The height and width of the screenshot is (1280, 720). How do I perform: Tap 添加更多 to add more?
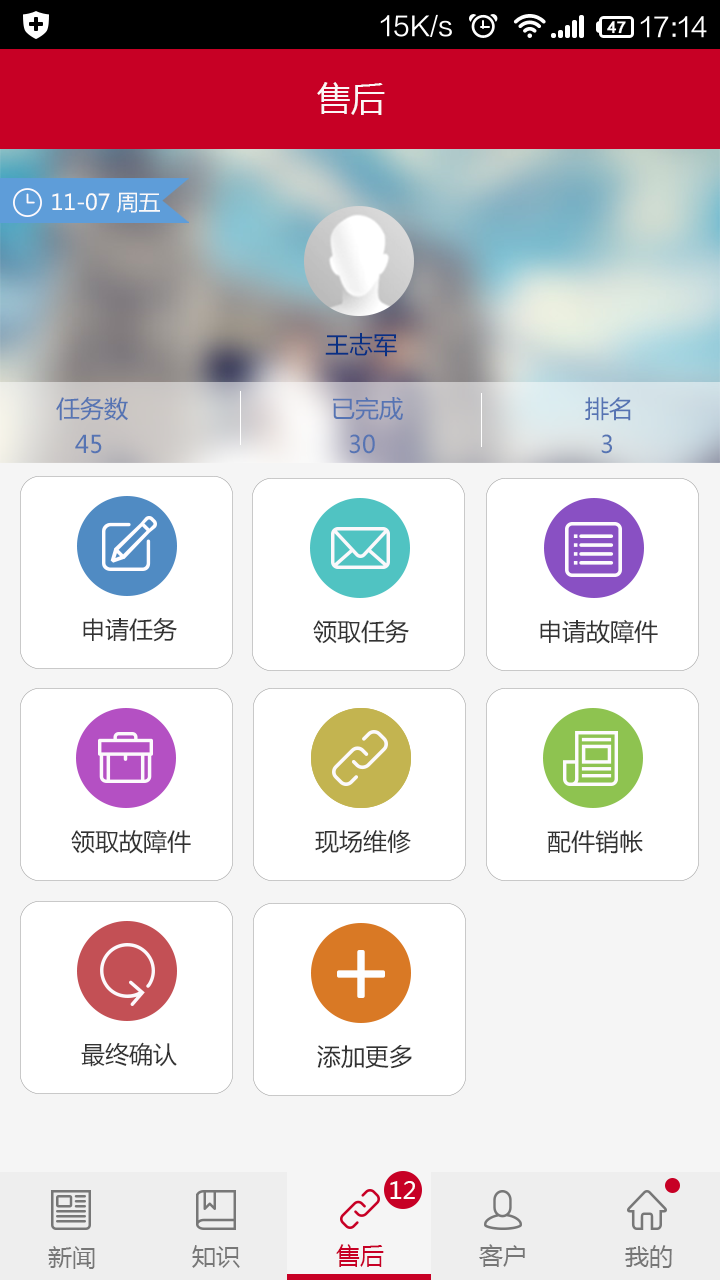[x=360, y=999]
